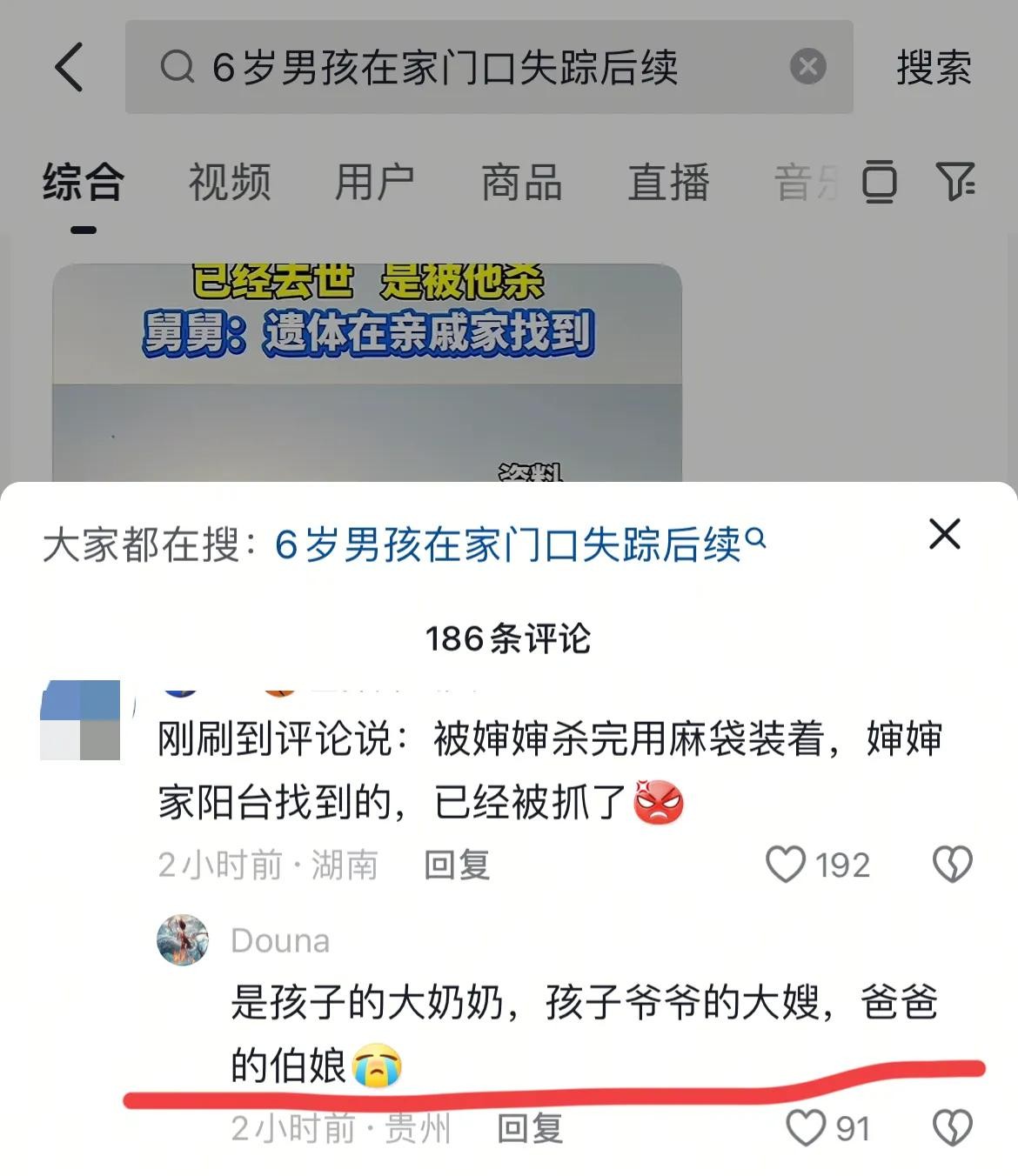
Task: Dislike Douna's comment
Action: coord(952,1128)
